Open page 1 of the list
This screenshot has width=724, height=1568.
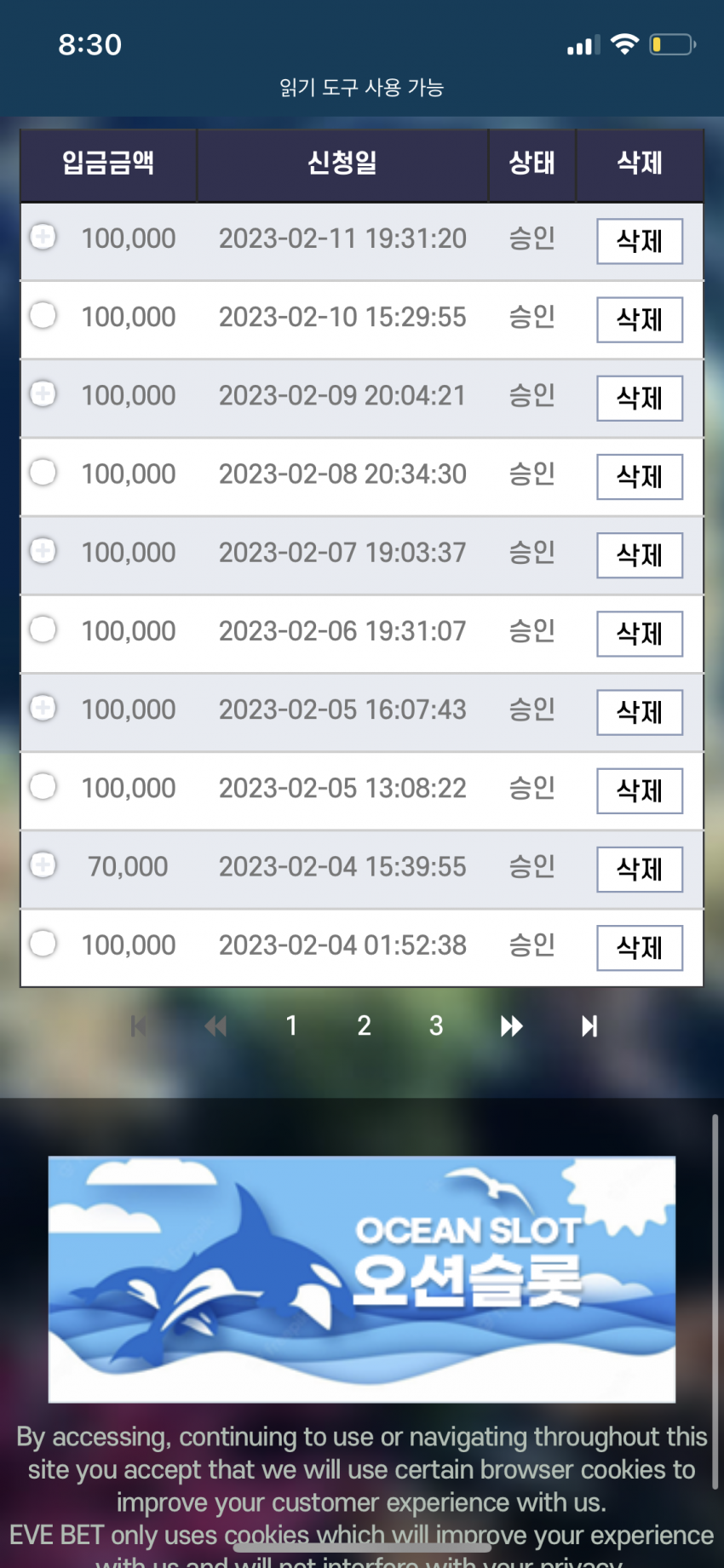pyautogui.click(x=291, y=1025)
